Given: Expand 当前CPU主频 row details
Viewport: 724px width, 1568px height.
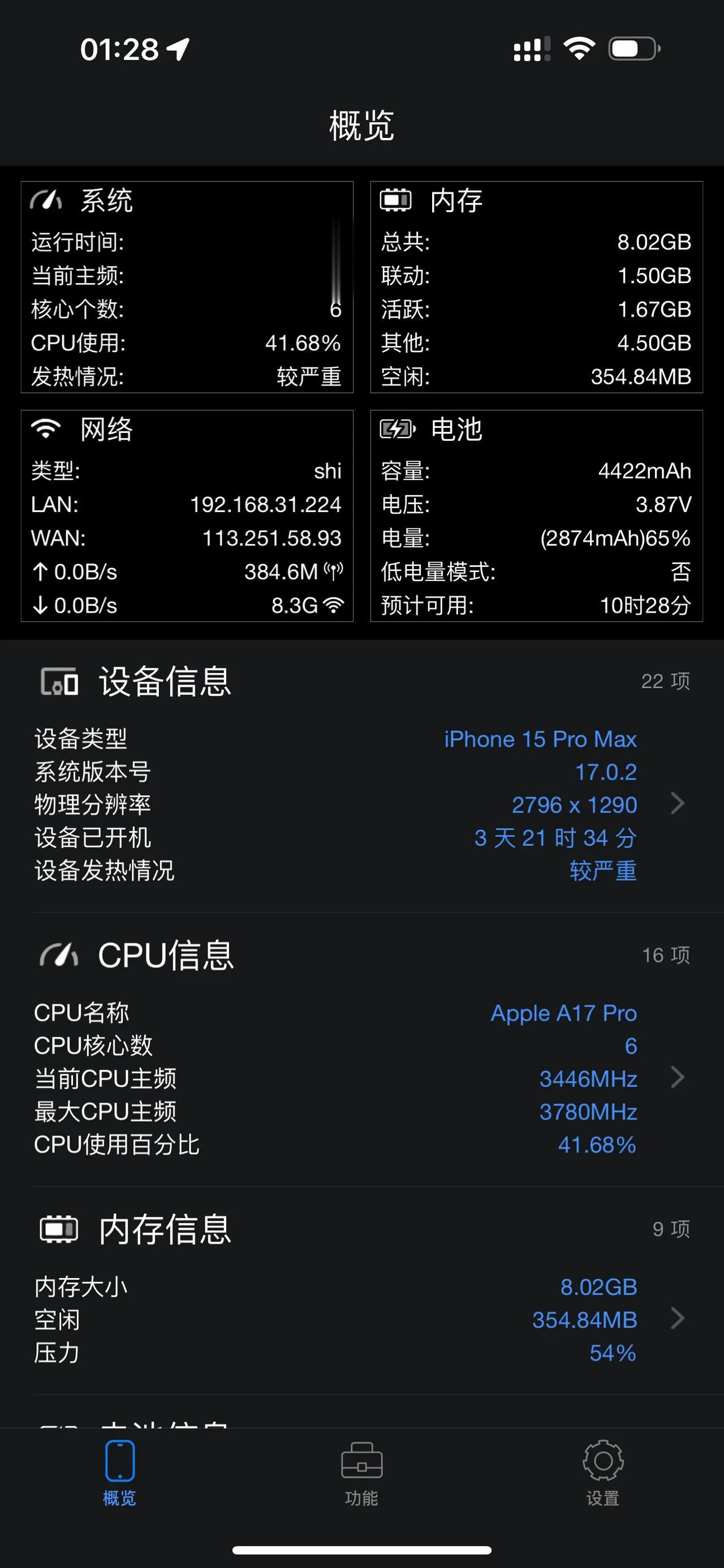Looking at the screenshot, I should point(677,1078).
